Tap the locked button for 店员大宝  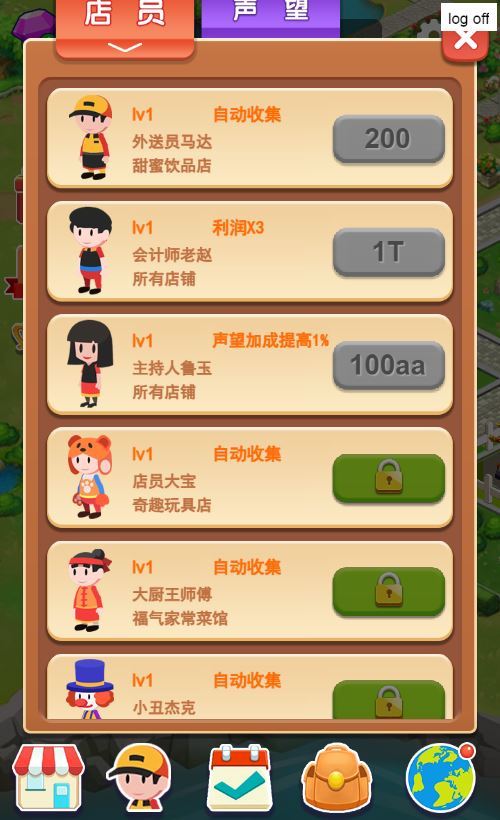pyautogui.click(x=389, y=478)
